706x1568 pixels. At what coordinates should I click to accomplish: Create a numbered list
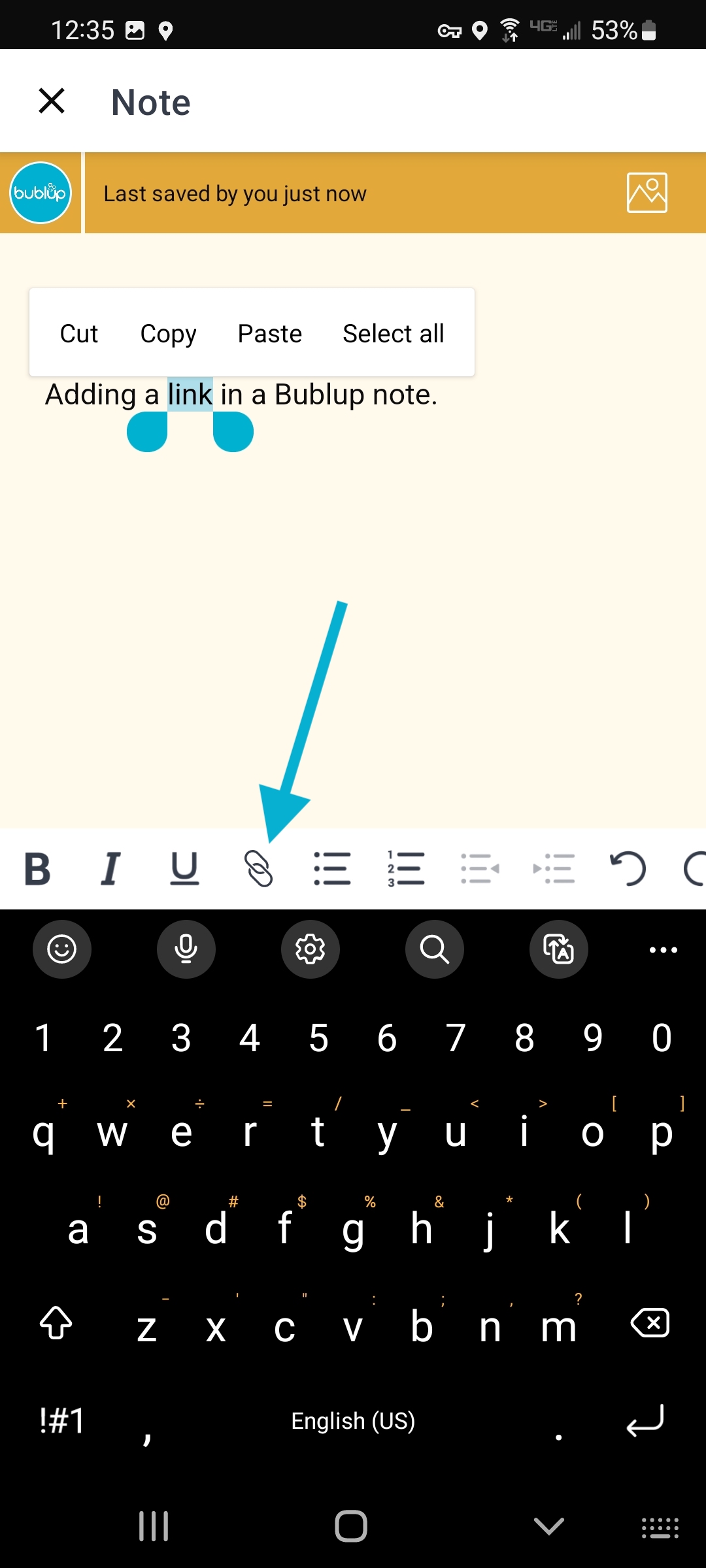pos(406,869)
